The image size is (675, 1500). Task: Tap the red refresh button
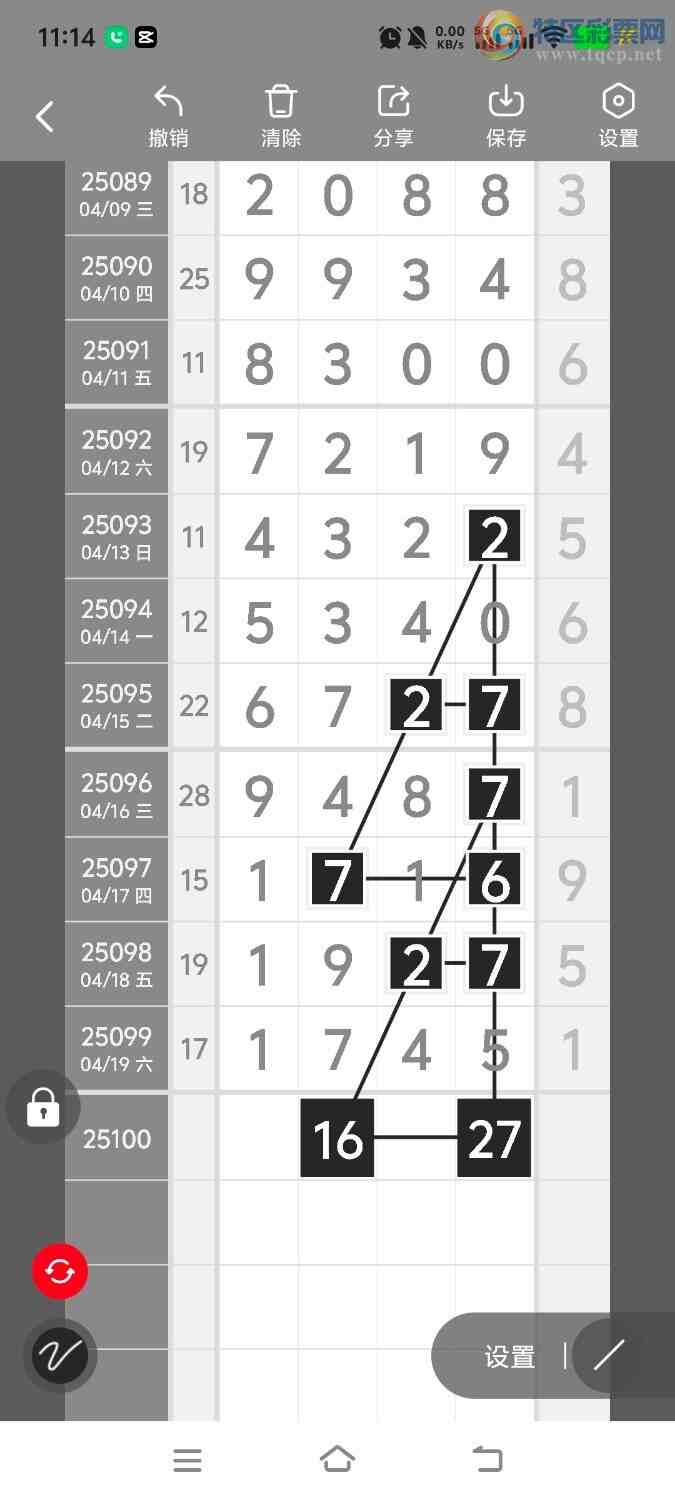pyautogui.click(x=60, y=1272)
